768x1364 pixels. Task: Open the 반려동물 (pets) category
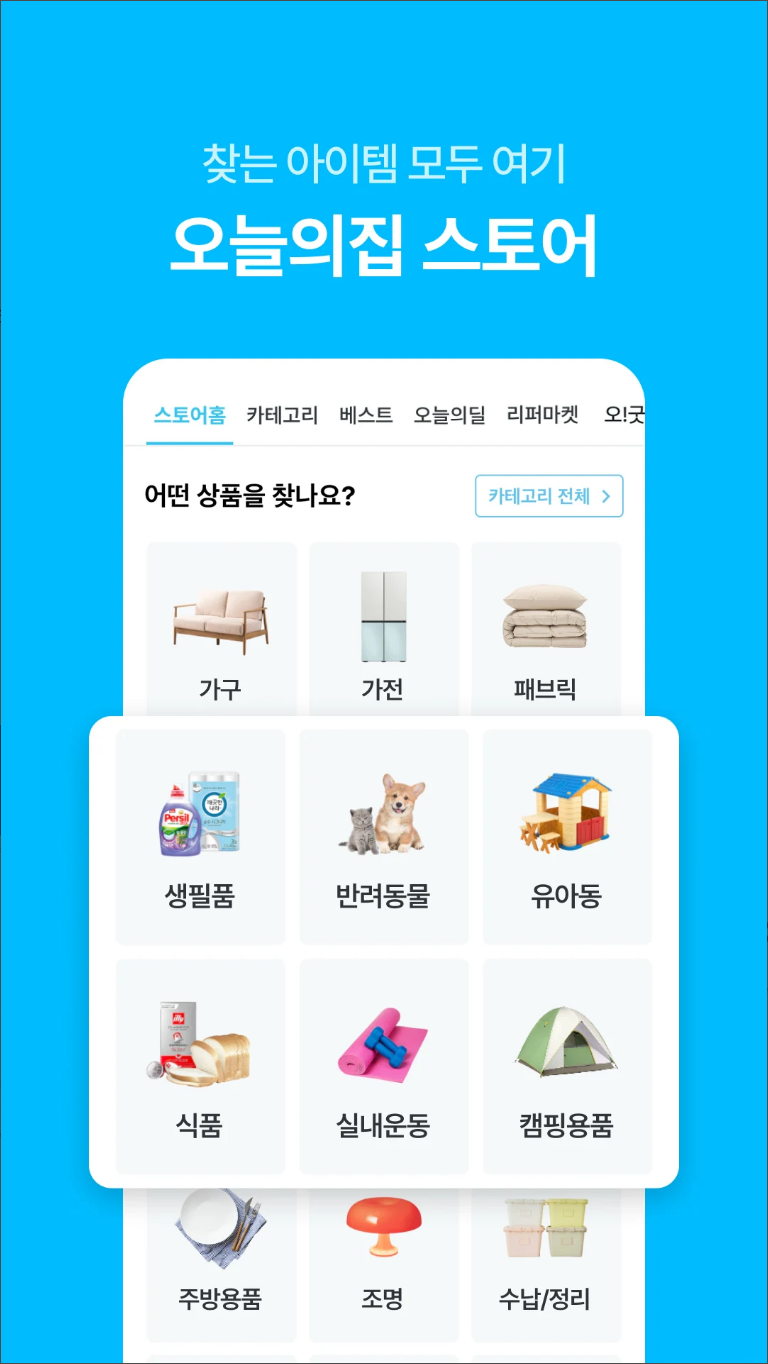(x=384, y=835)
